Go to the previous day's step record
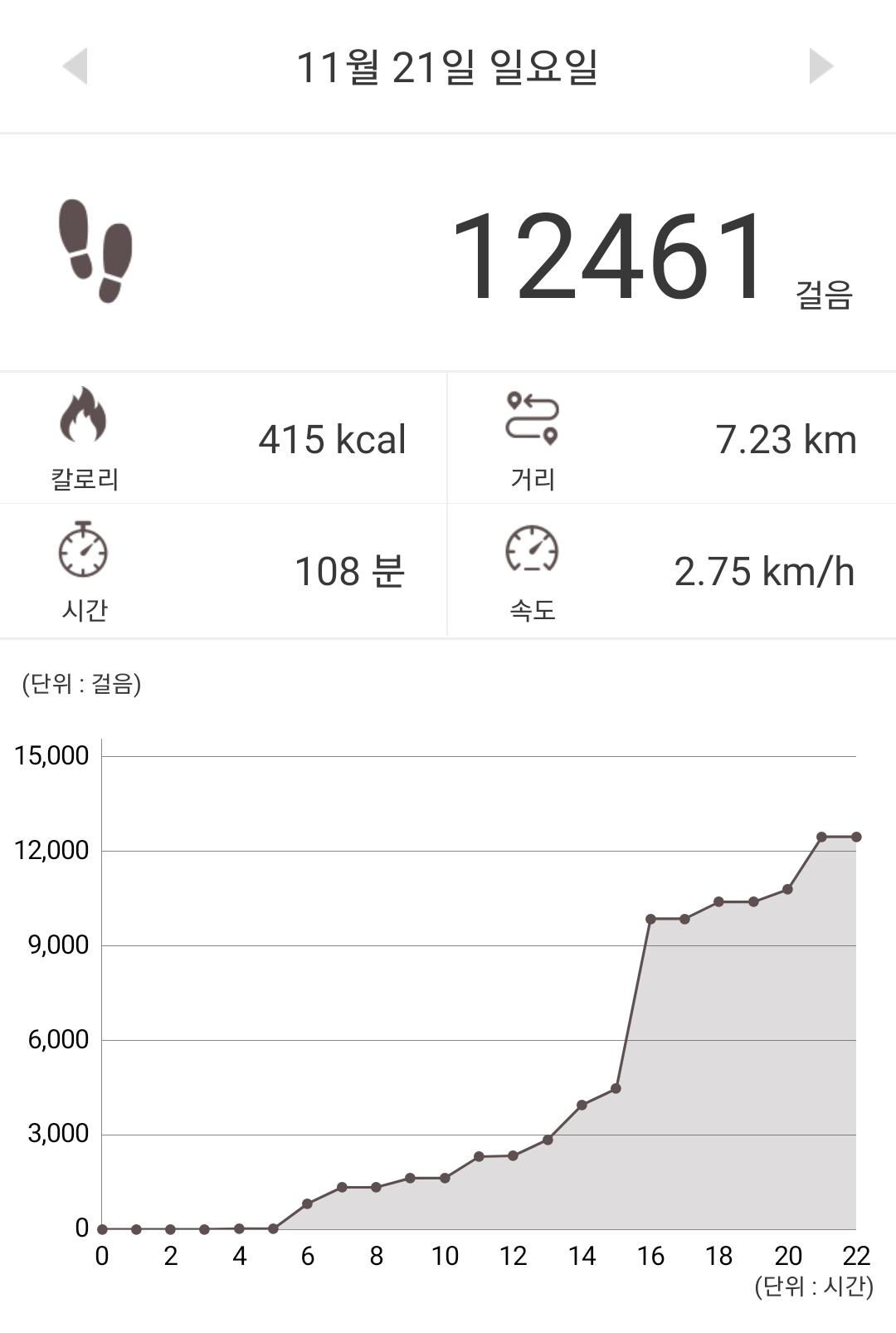Viewport: 896px width, 1333px height. (75, 66)
